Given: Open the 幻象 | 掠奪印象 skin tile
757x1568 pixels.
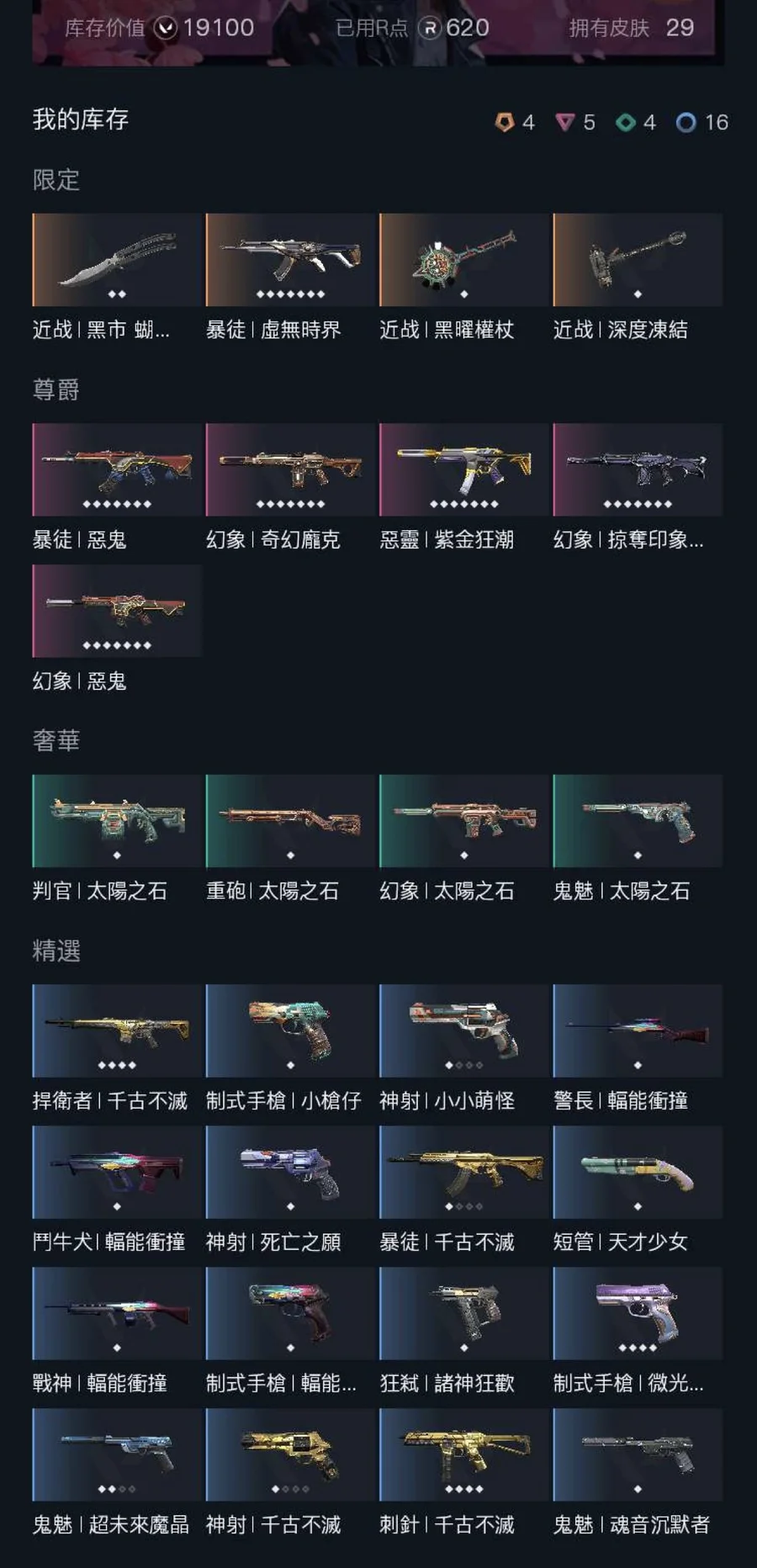Looking at the screenshot, I should 637,469.
